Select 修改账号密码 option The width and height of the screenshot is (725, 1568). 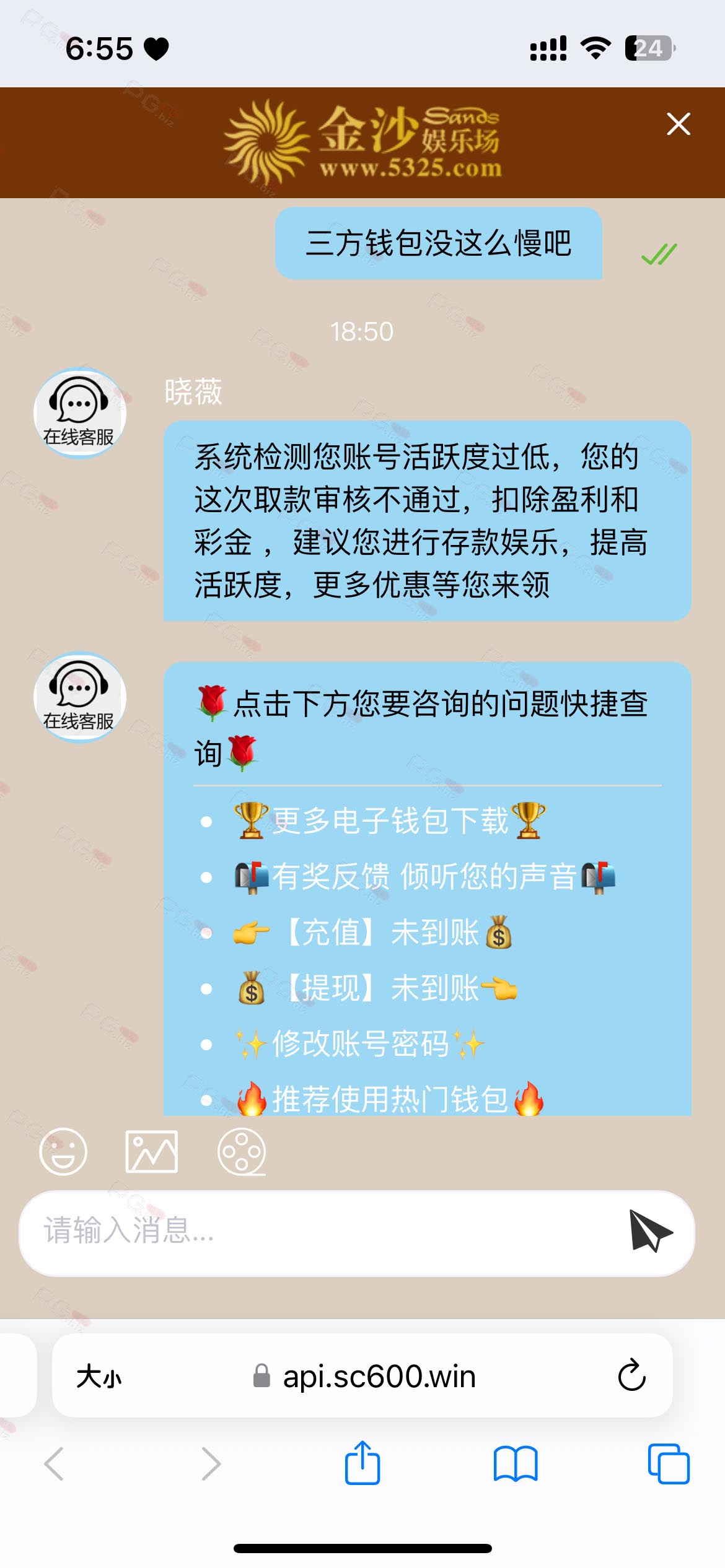pyautogui.click(x=361, y=1044)
